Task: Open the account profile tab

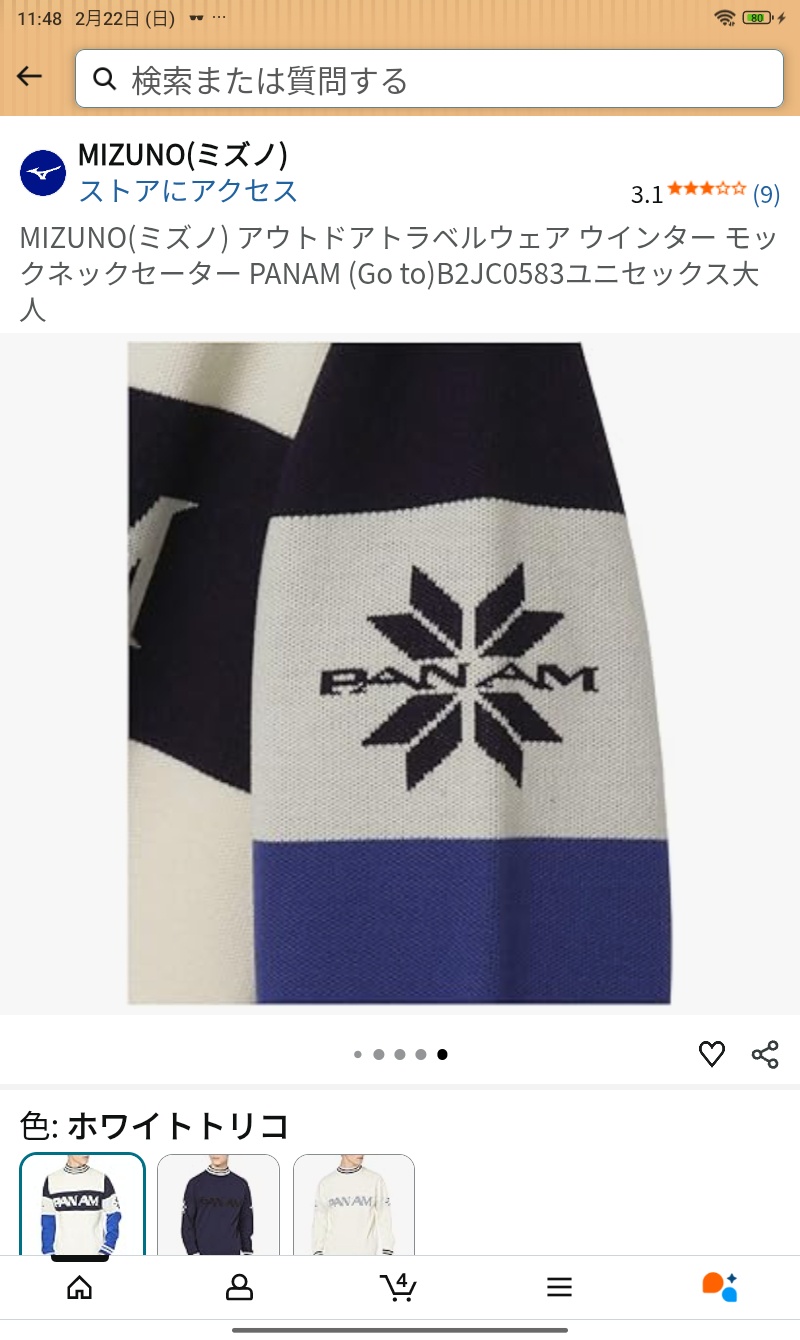Action: point(239,1287)
